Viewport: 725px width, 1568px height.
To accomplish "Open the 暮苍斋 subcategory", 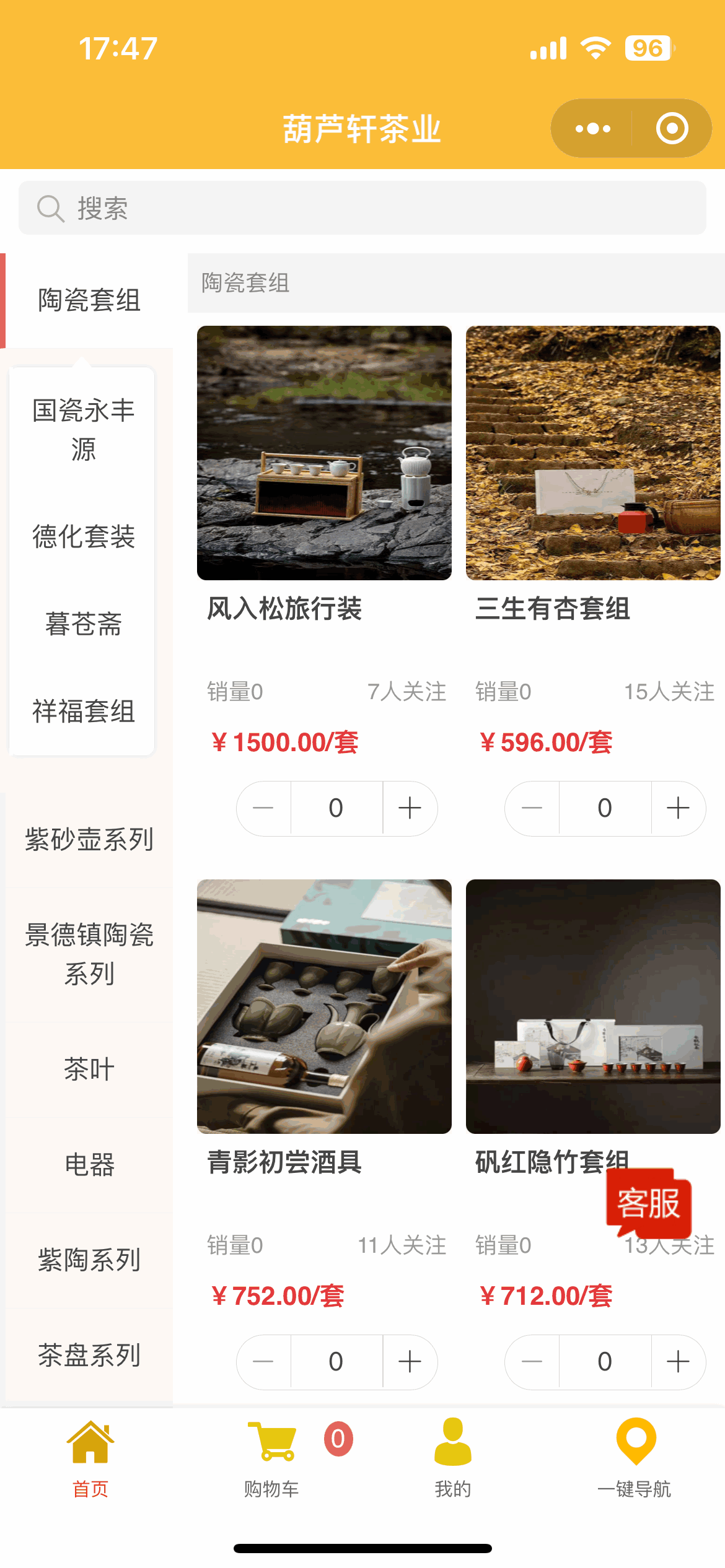I will click(83, 624).
